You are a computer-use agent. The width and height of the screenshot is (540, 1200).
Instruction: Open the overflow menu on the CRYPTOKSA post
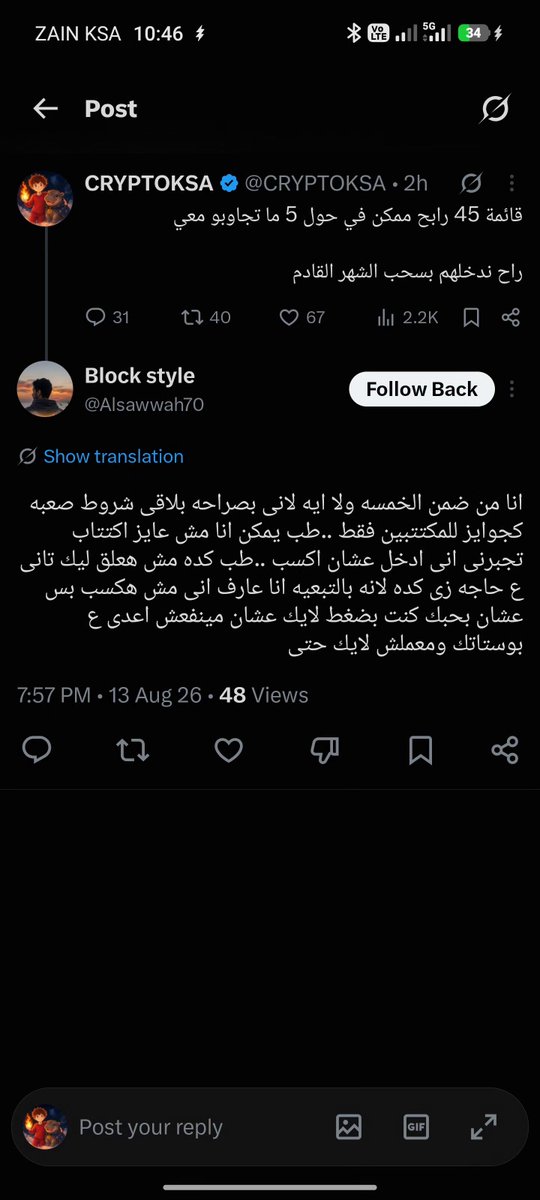[x=512, y=184]
